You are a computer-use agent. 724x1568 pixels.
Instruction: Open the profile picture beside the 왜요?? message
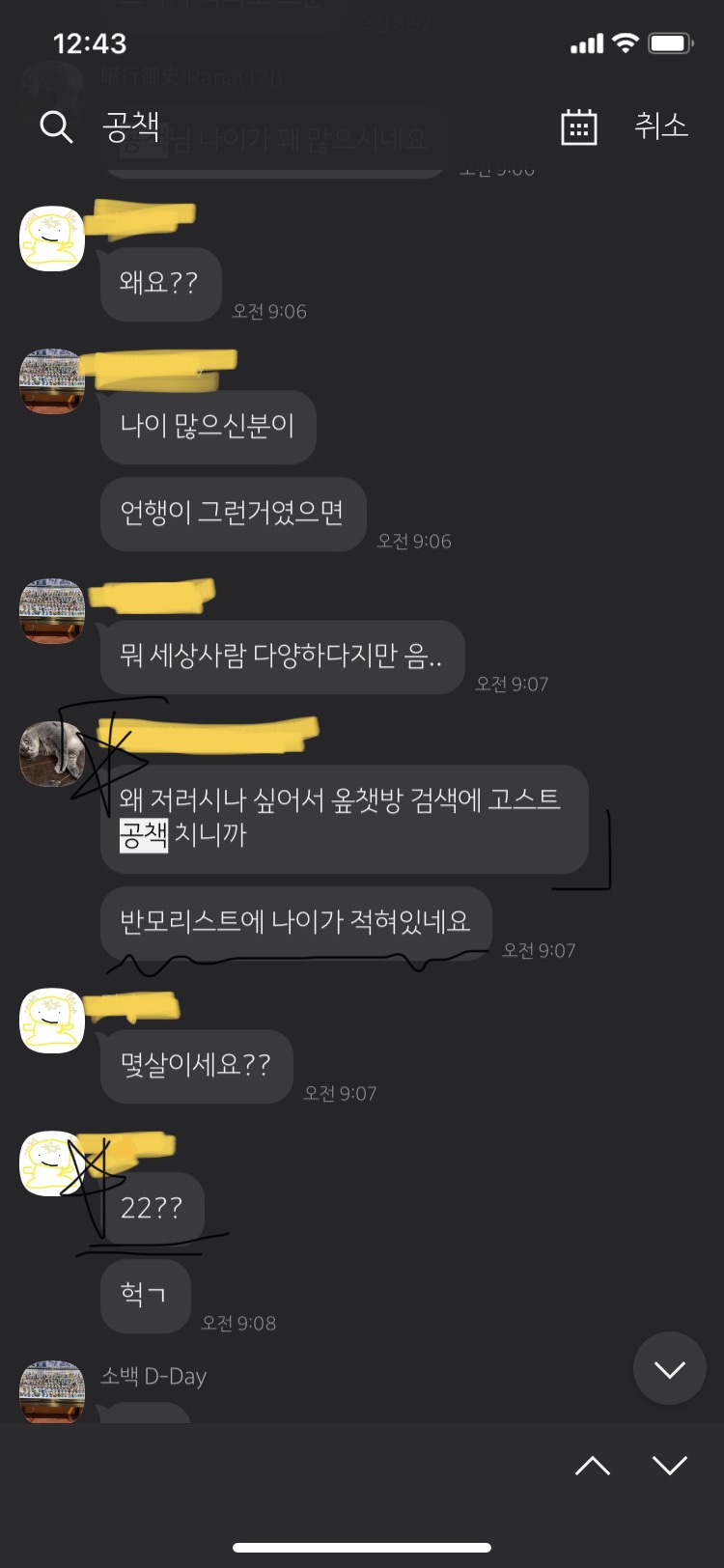(52, 238)
